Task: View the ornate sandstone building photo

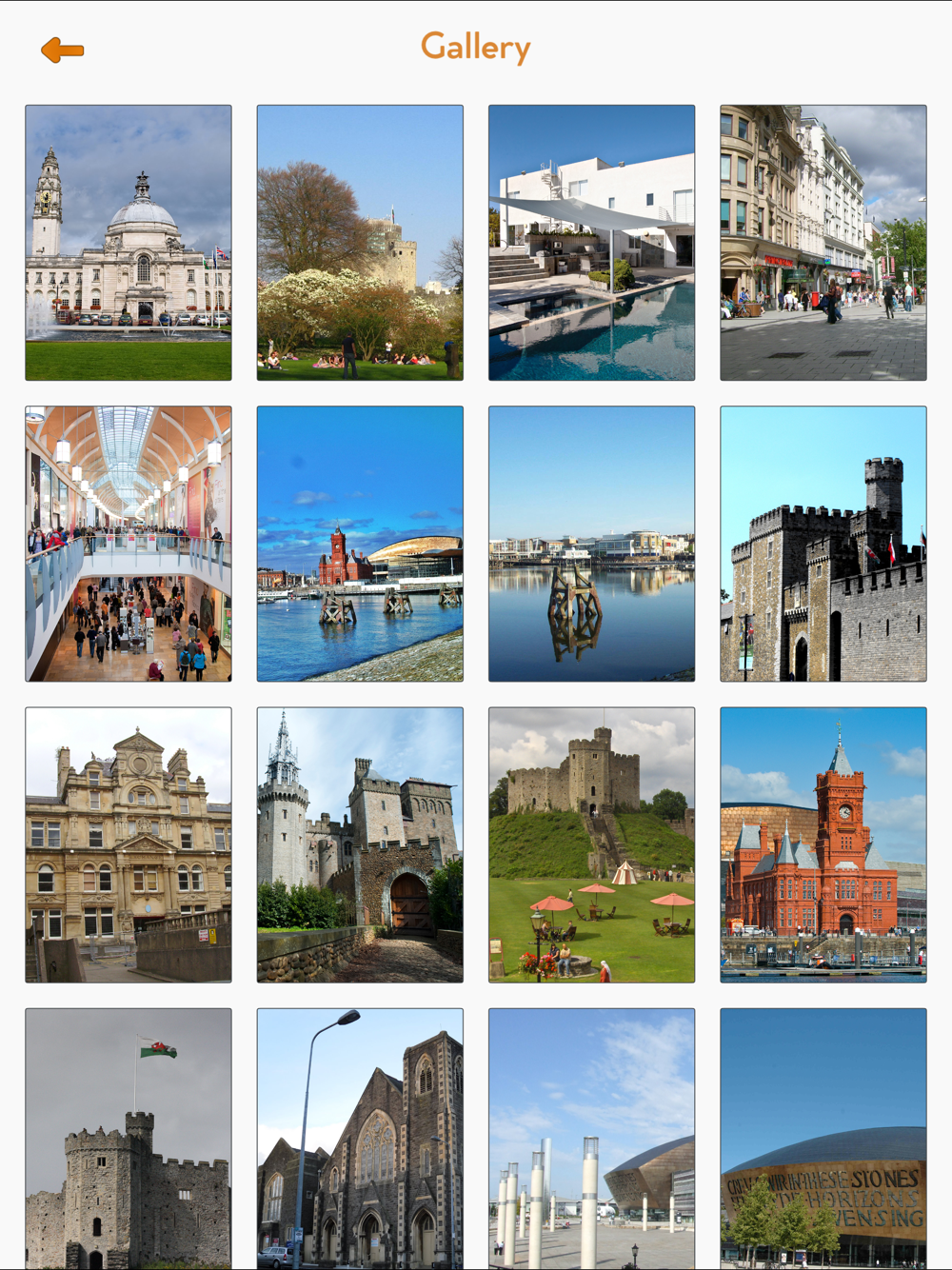Action: 129,844
